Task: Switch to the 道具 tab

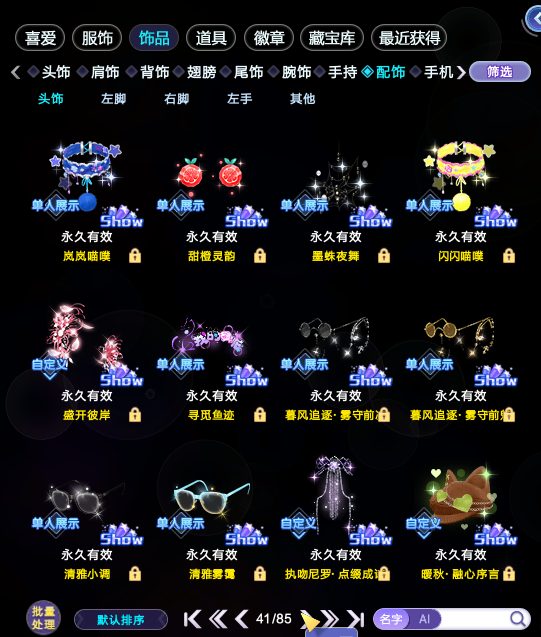Action: pos(211,38)
